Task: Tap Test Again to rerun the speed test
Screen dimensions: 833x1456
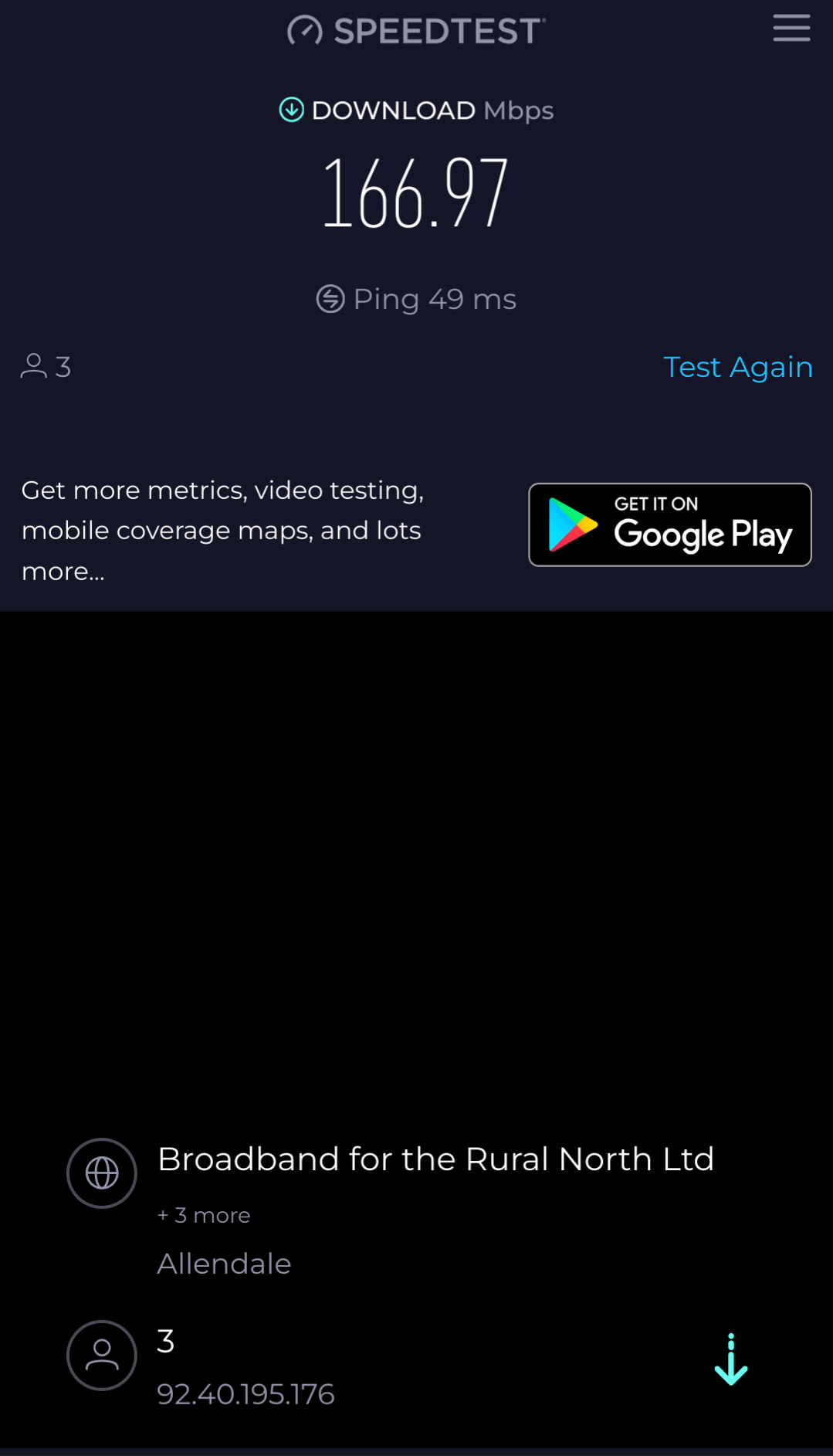Action: pyautogui.click(x=738, y=367)
